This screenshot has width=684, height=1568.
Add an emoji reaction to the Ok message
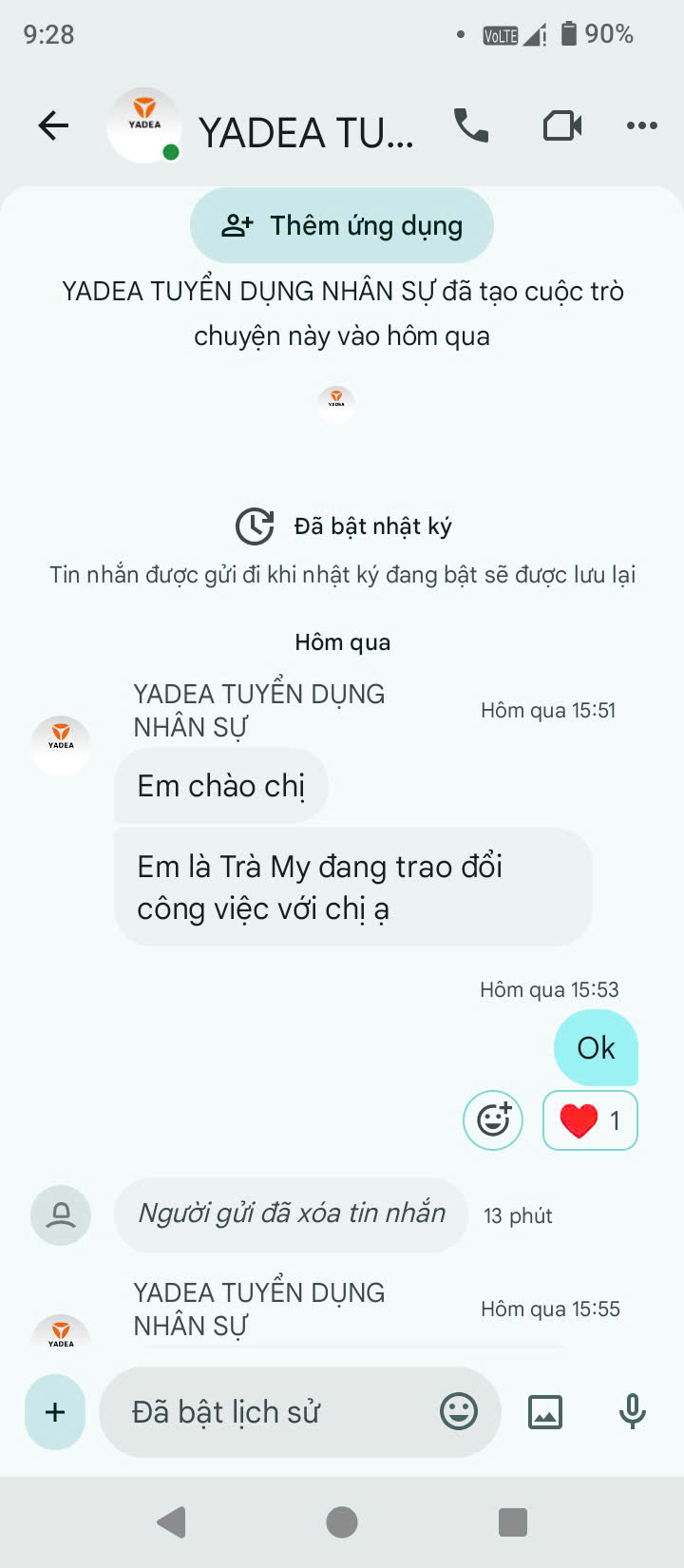[x=493, y=1120]
